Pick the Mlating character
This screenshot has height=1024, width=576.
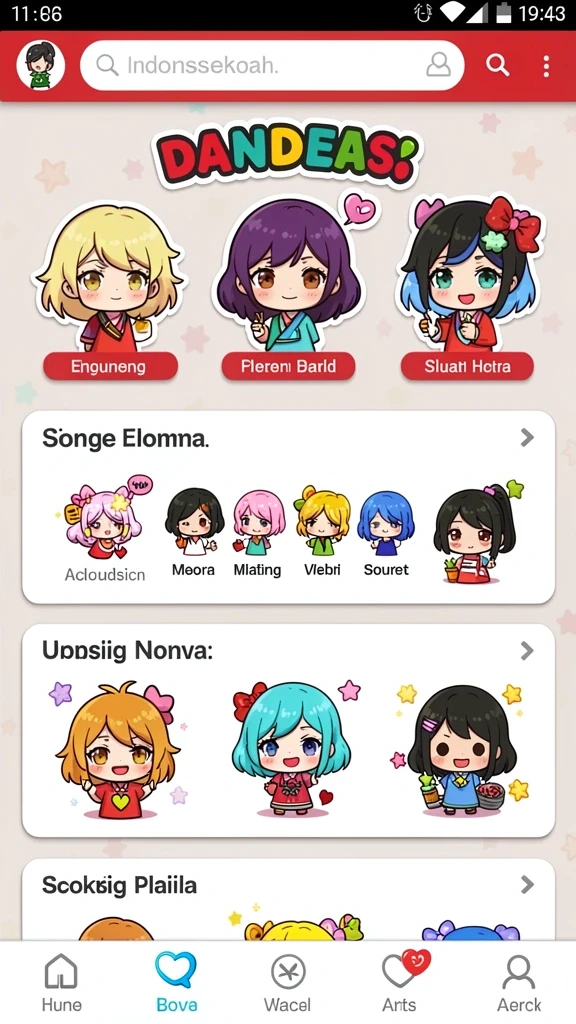258,532
